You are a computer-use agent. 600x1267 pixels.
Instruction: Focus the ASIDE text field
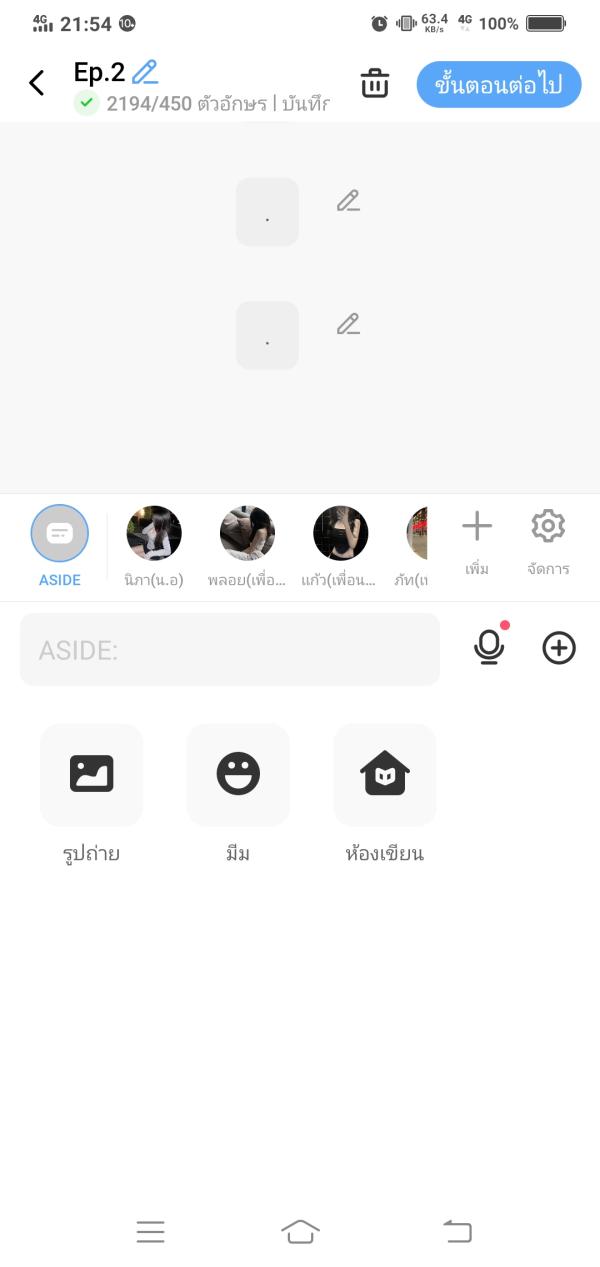(230, 650)
